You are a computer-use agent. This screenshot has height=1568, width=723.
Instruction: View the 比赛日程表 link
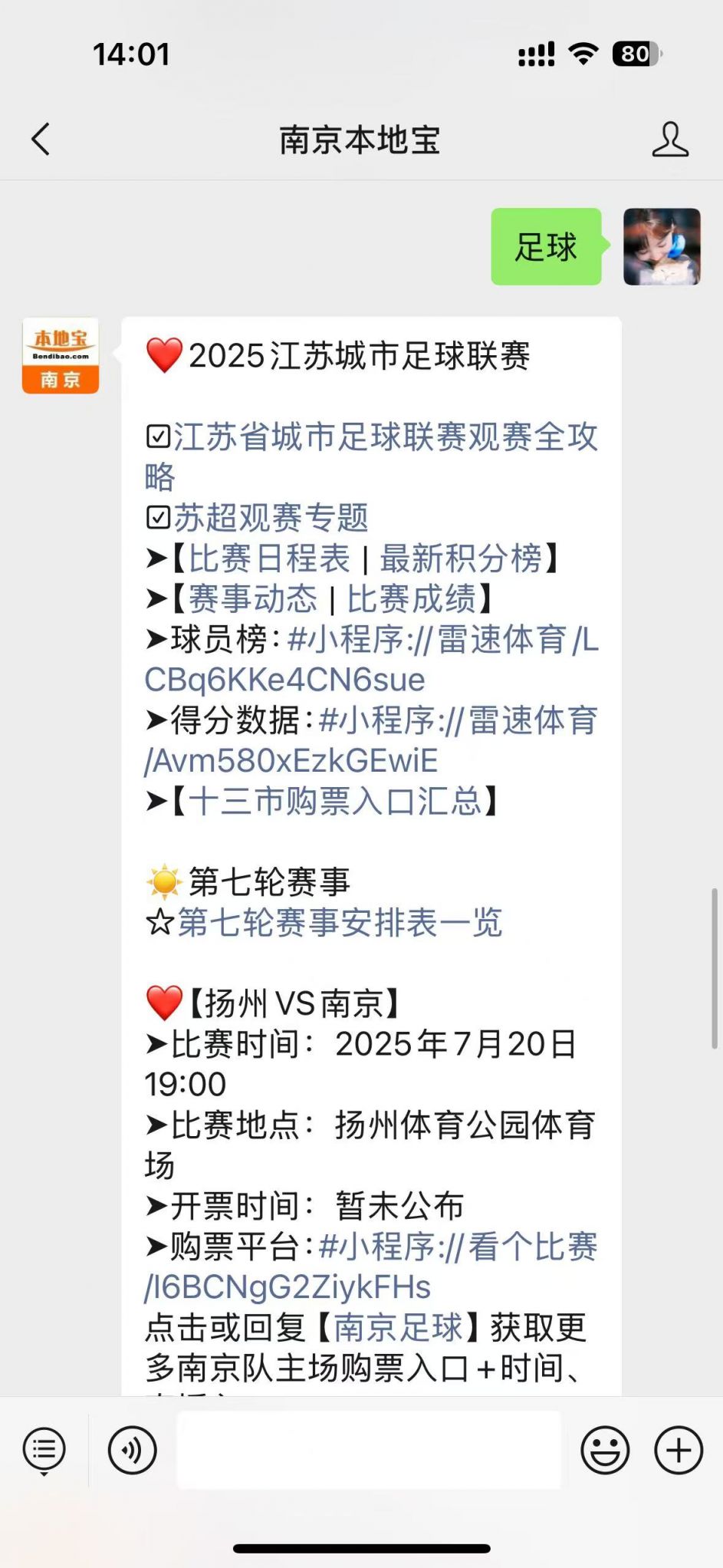[x=269, y=558]
